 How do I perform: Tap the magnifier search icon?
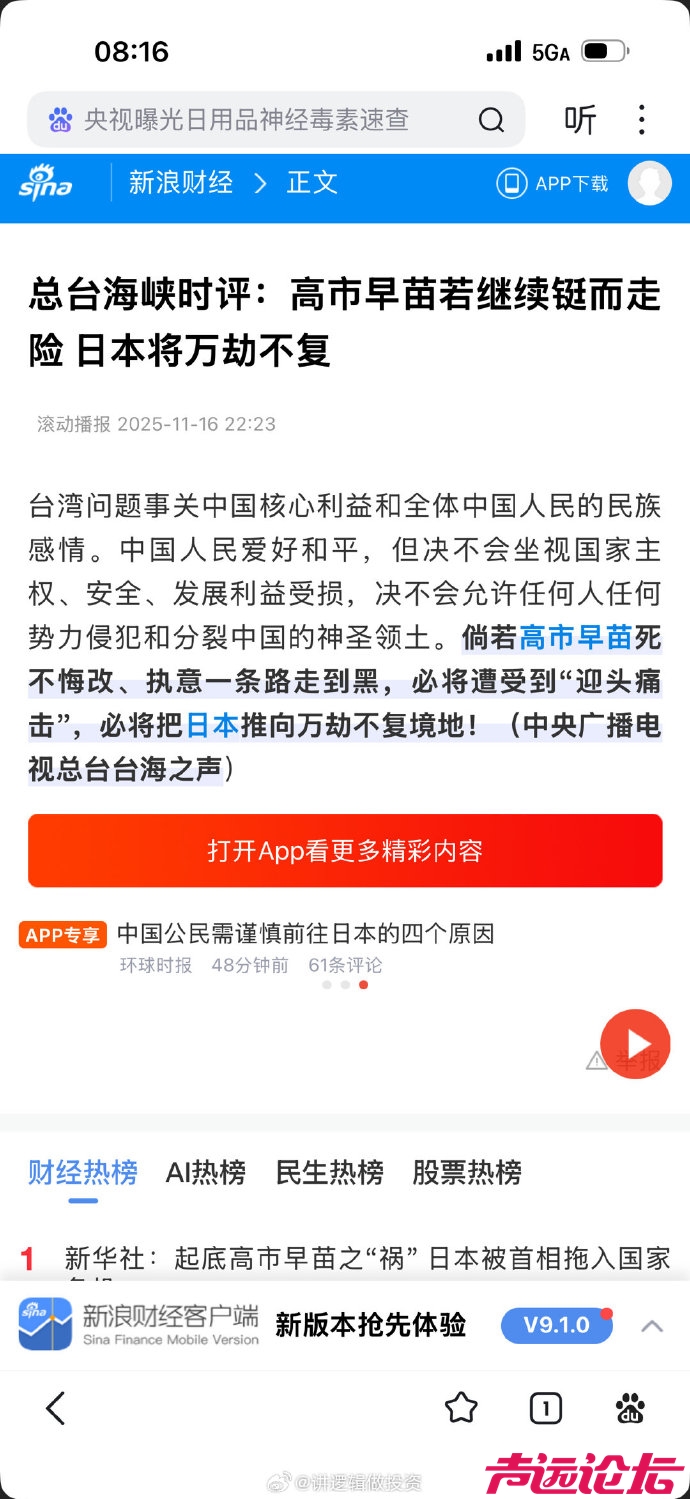(491, 121)
